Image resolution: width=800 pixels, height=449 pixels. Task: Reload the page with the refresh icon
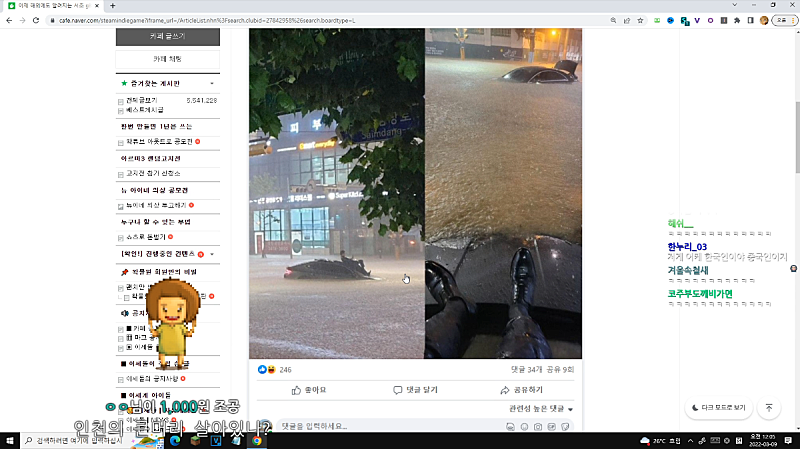click(44, 20)
